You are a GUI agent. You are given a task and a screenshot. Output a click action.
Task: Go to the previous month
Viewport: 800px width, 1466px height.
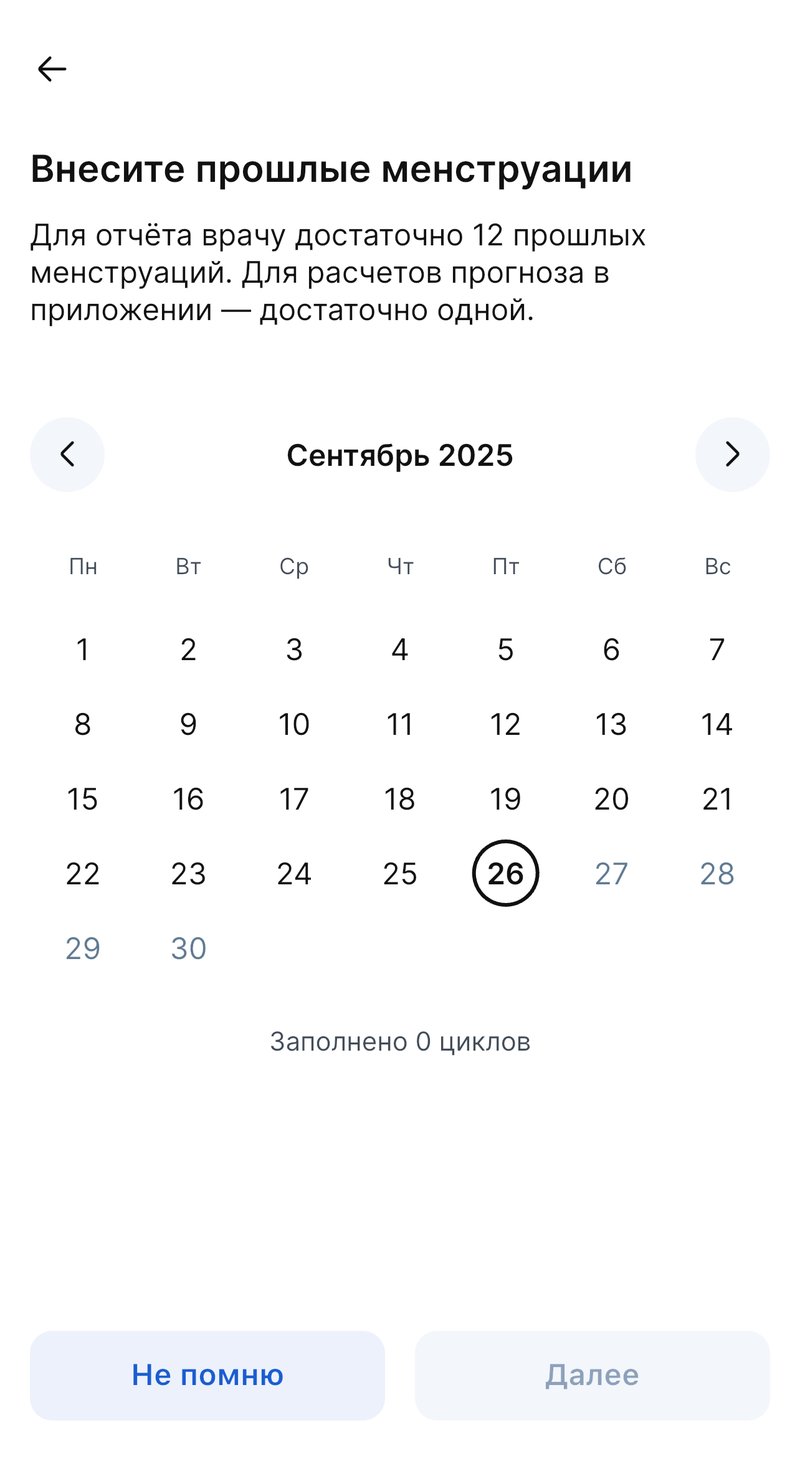click(67, 454)
